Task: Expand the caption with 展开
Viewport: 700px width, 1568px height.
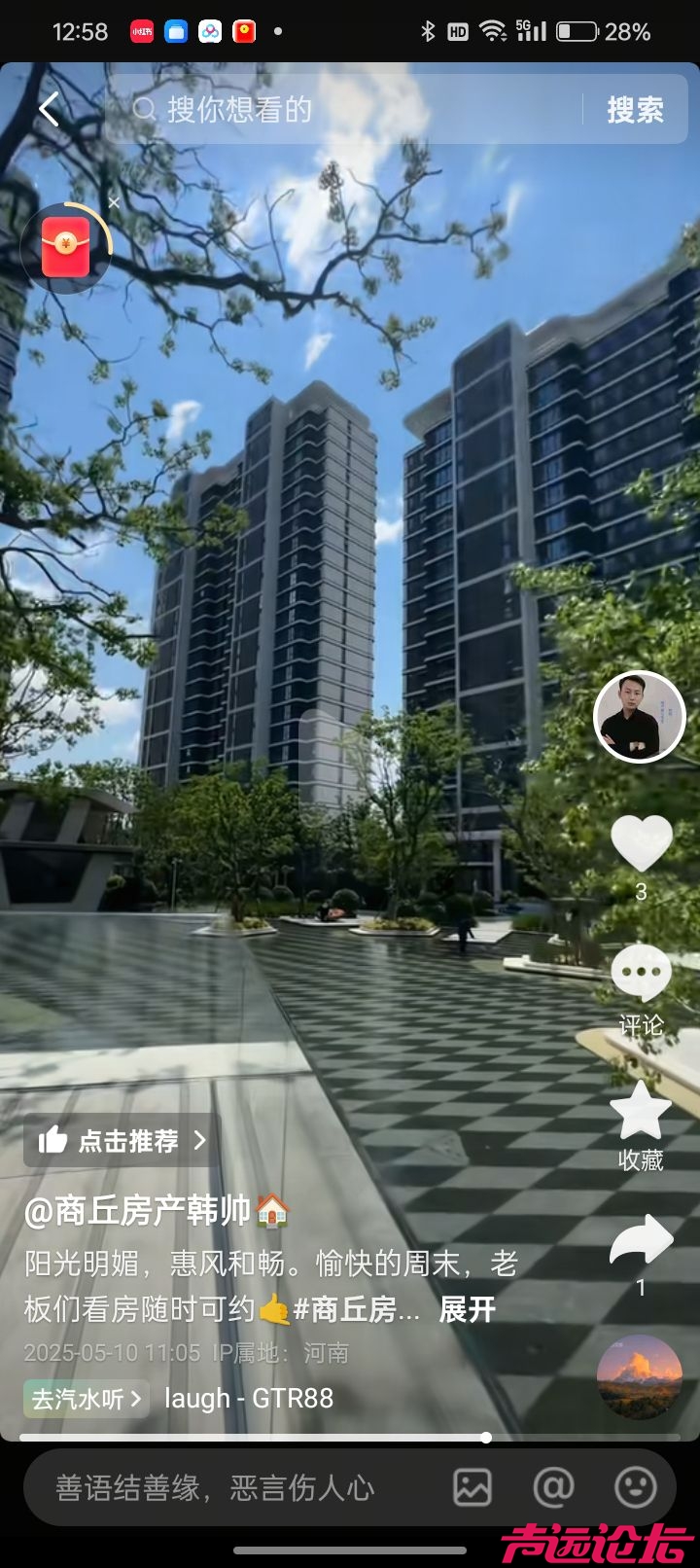Action: point(468,1309)
